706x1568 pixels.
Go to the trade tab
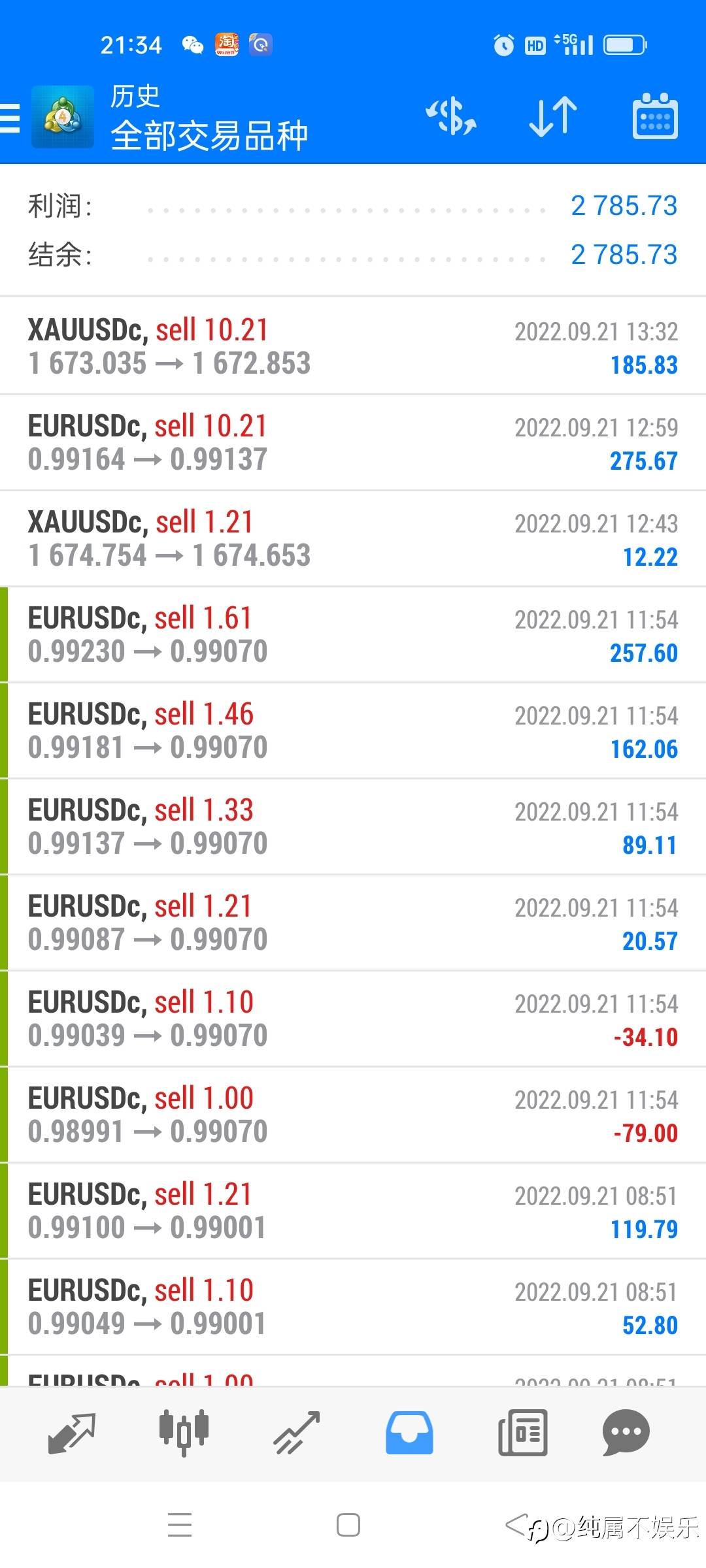[296, 1432]
